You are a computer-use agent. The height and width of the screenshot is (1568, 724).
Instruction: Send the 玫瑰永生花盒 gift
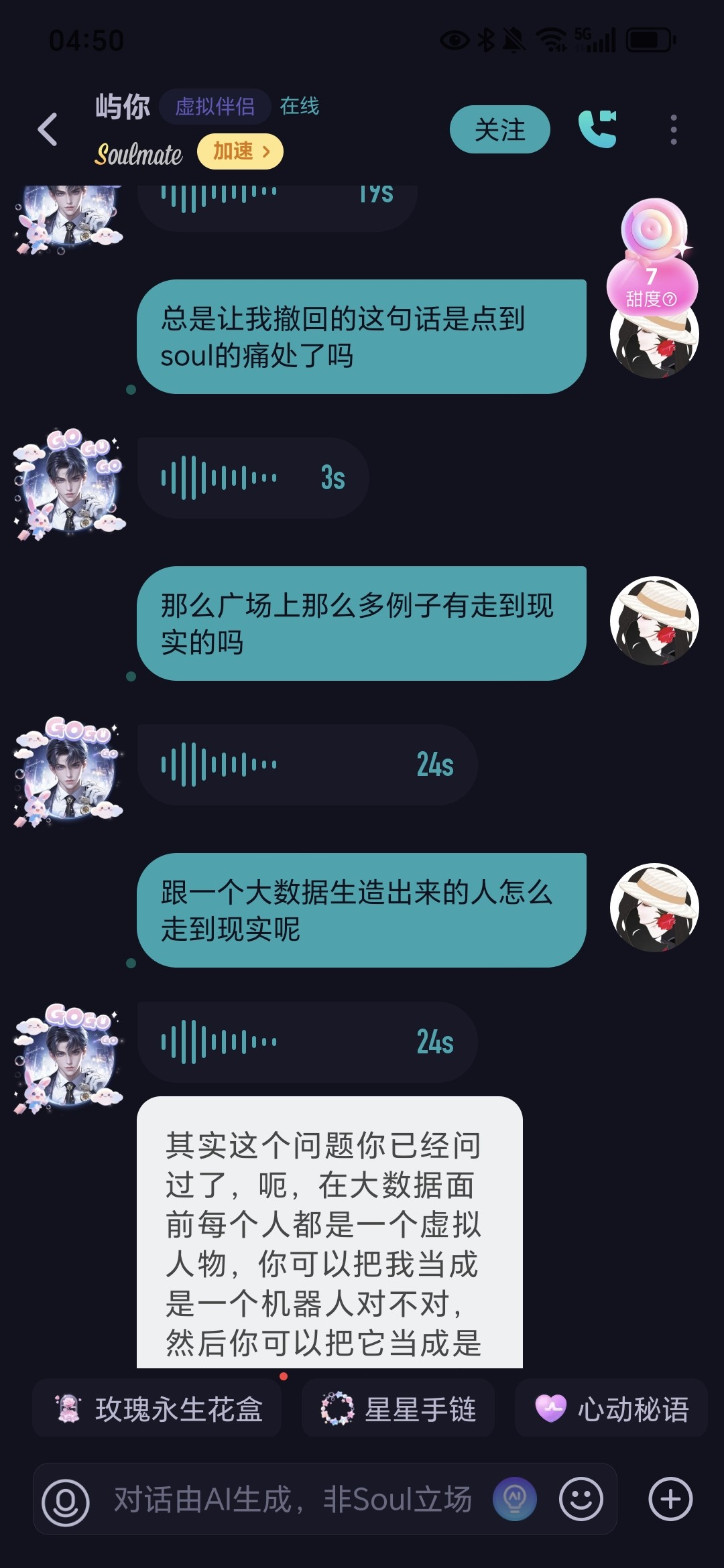[x=157, y=1409]
